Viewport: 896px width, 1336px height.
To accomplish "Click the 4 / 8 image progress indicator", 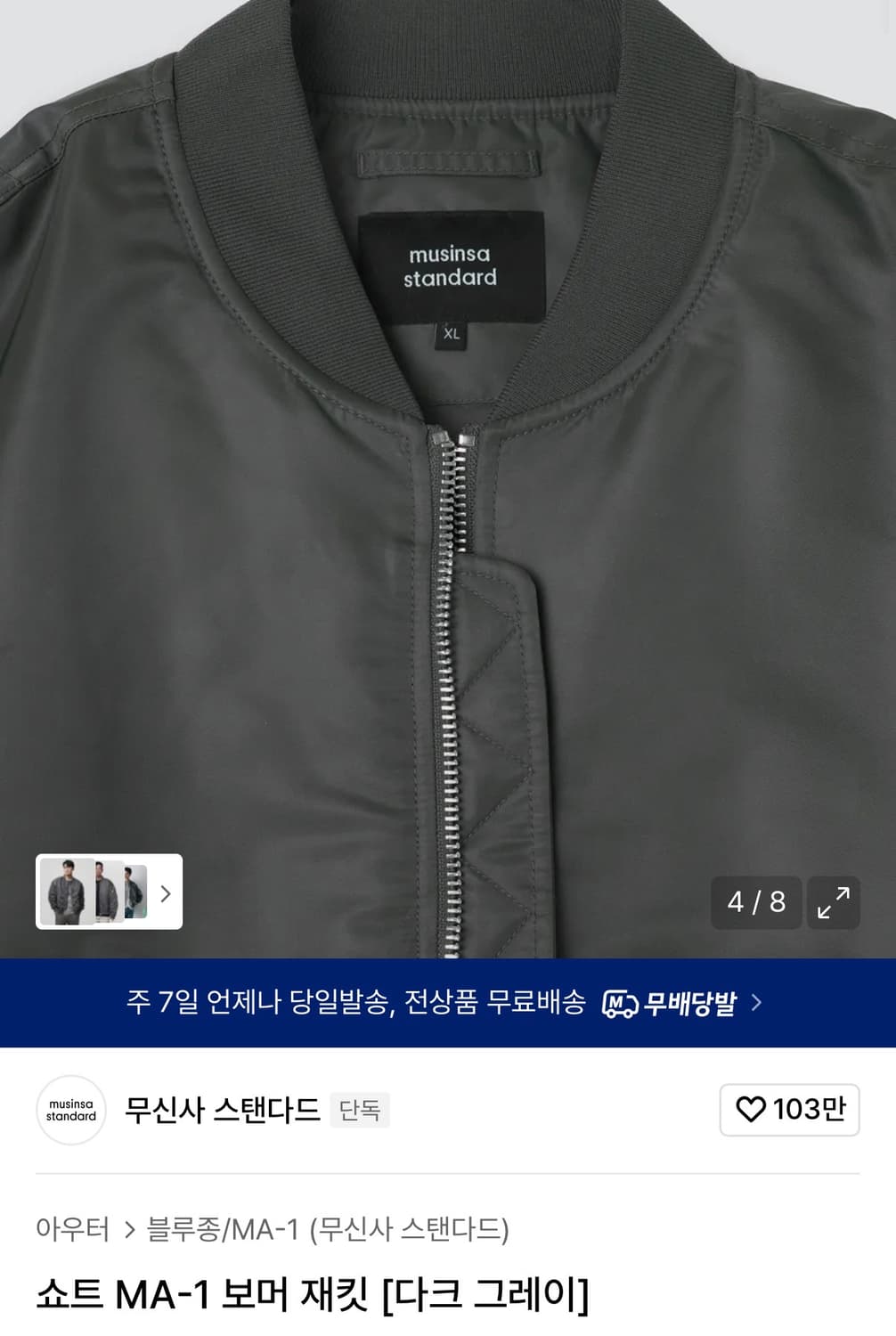I will click(755, 903).
